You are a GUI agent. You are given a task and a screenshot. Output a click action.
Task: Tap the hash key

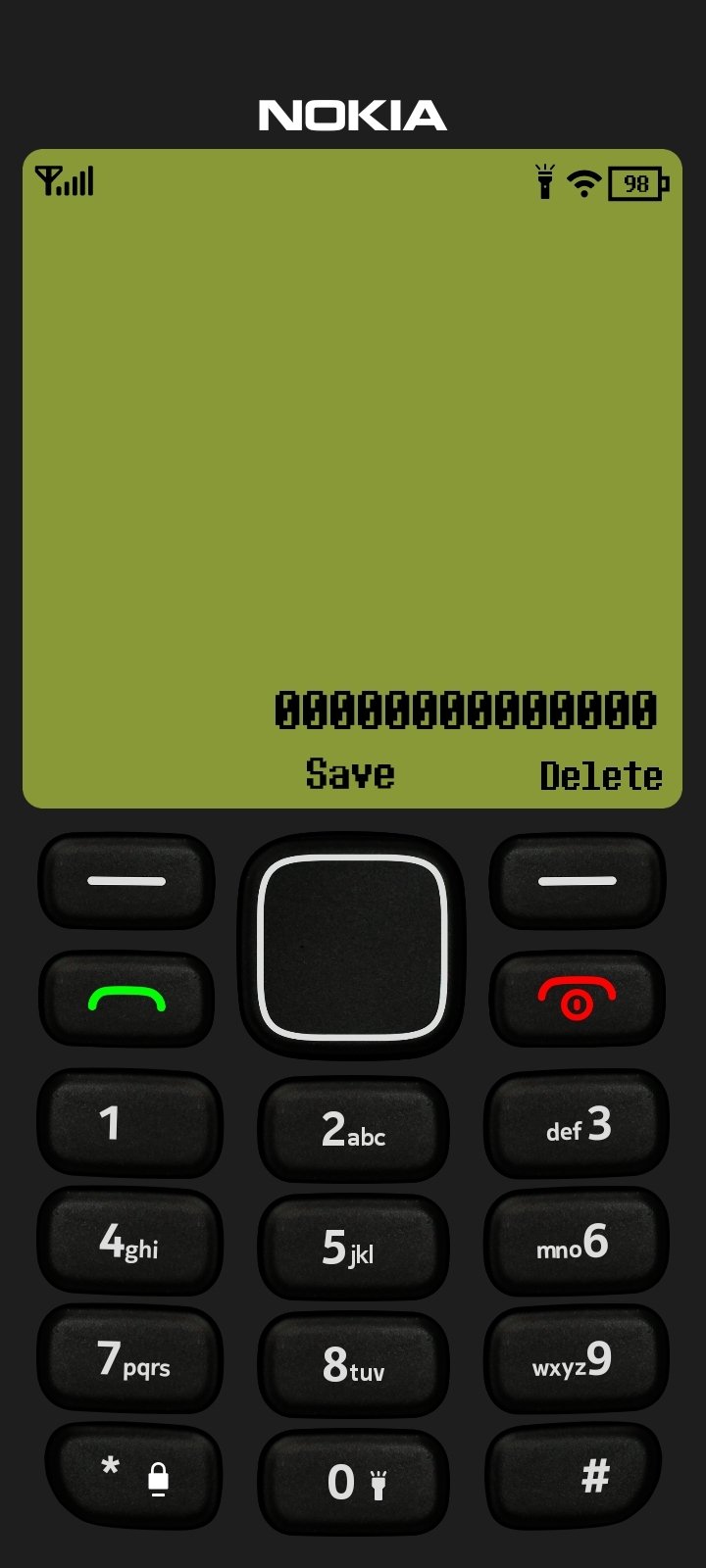pyautogui.click(x=574, y=1476)
